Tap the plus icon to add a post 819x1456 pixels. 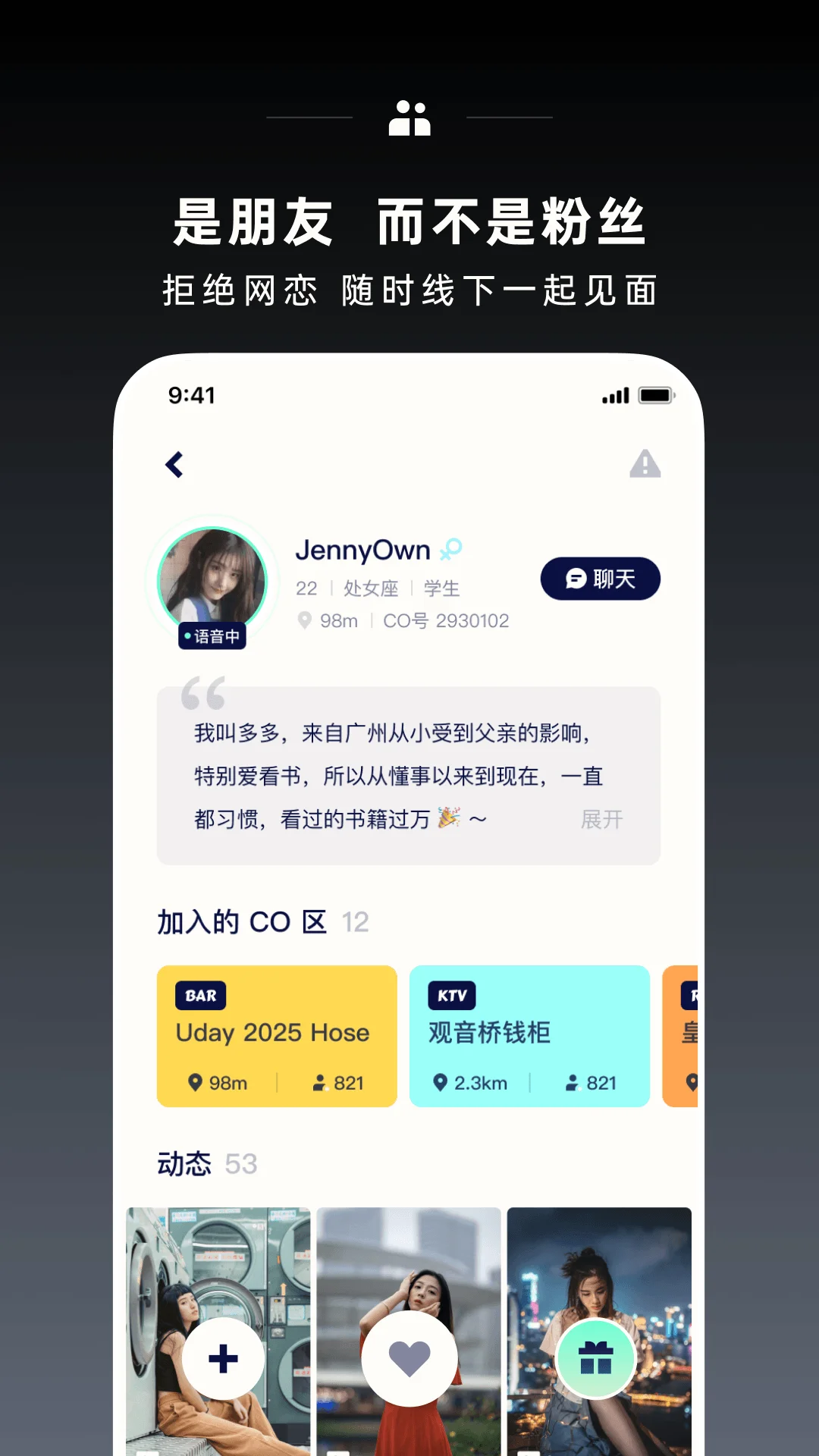pos(222,1359)
